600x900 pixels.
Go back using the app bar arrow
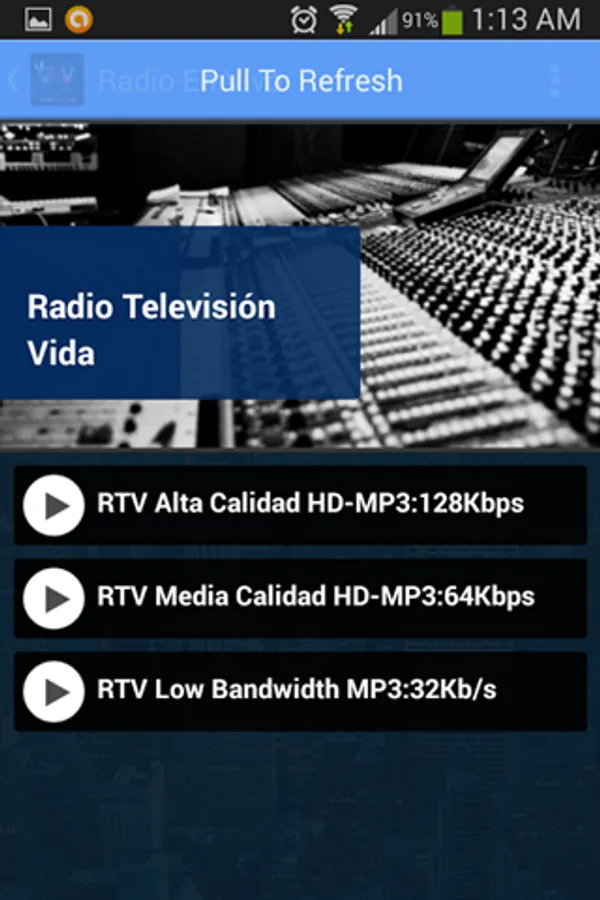tap(14, 81)
